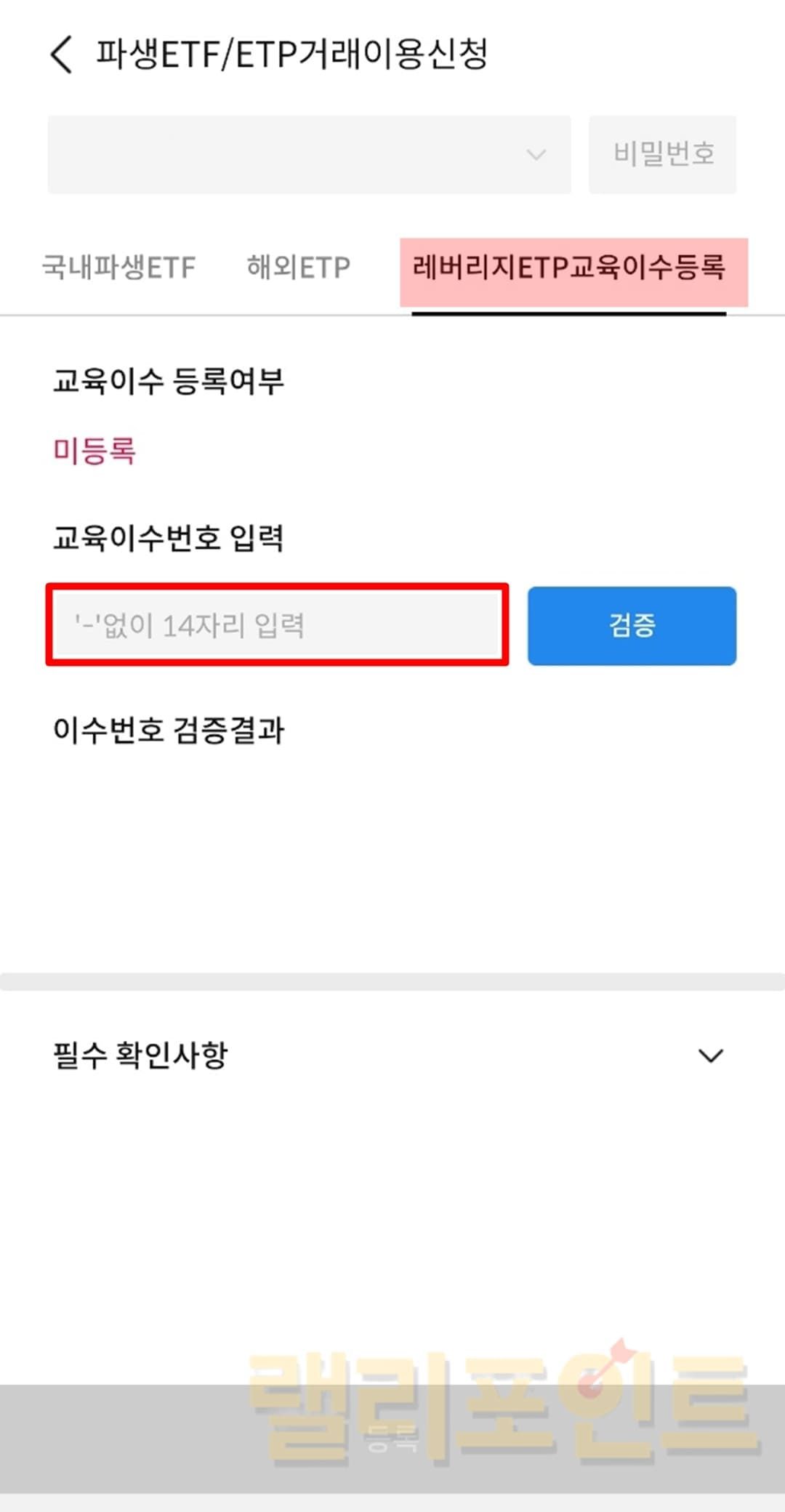Viewport: 785px width, 1512px height.
Task: Open the account selection dropdown
Action: 309,154
